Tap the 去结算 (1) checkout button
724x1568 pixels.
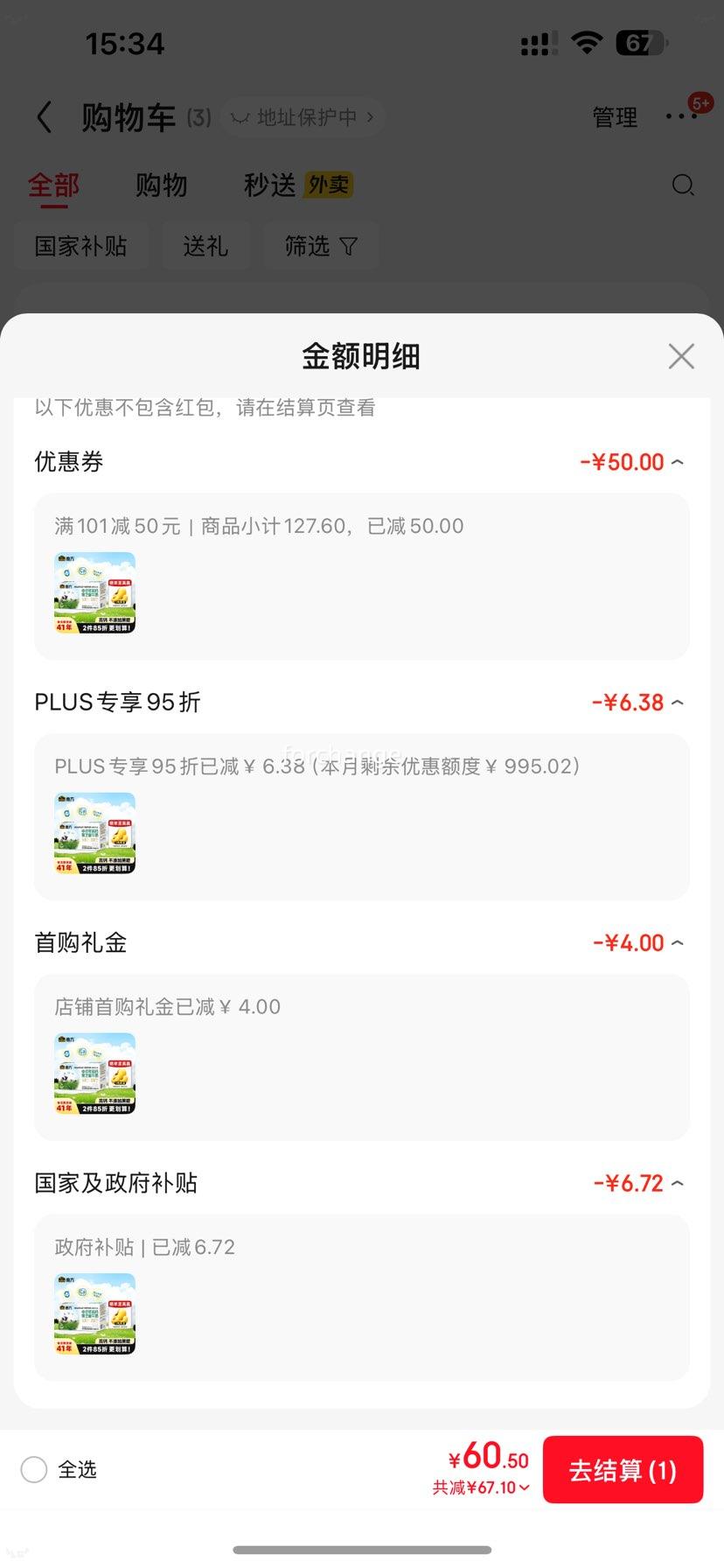[623, 1470]
